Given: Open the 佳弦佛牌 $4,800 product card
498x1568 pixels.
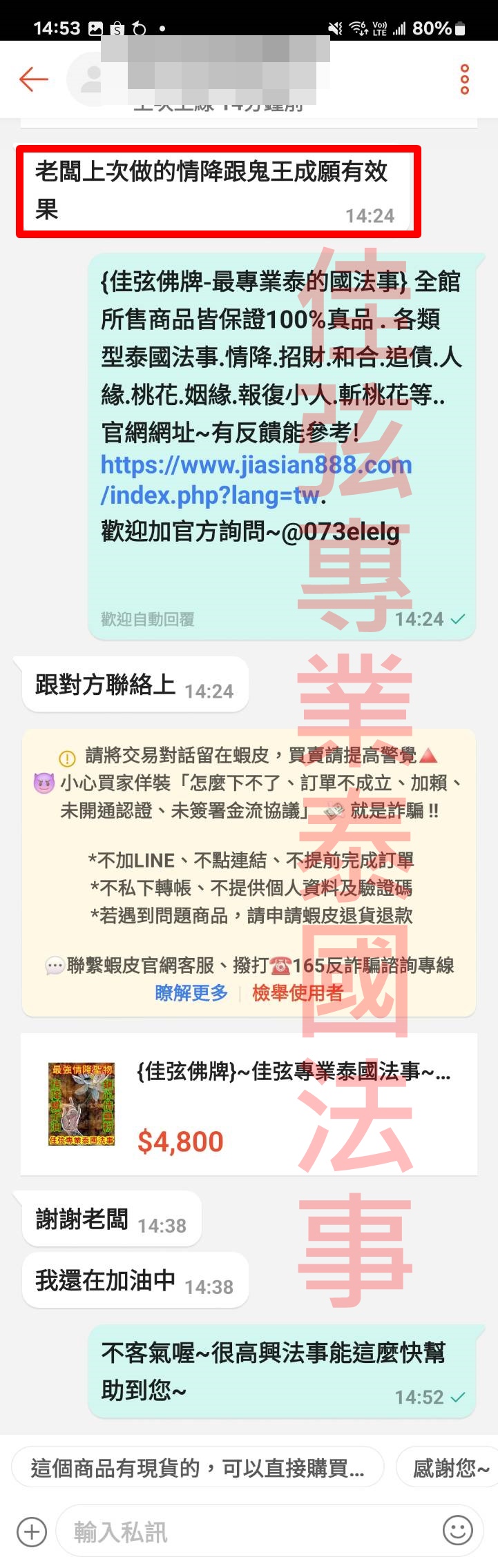Looking at the screenshot, I should pos(249,1104).
